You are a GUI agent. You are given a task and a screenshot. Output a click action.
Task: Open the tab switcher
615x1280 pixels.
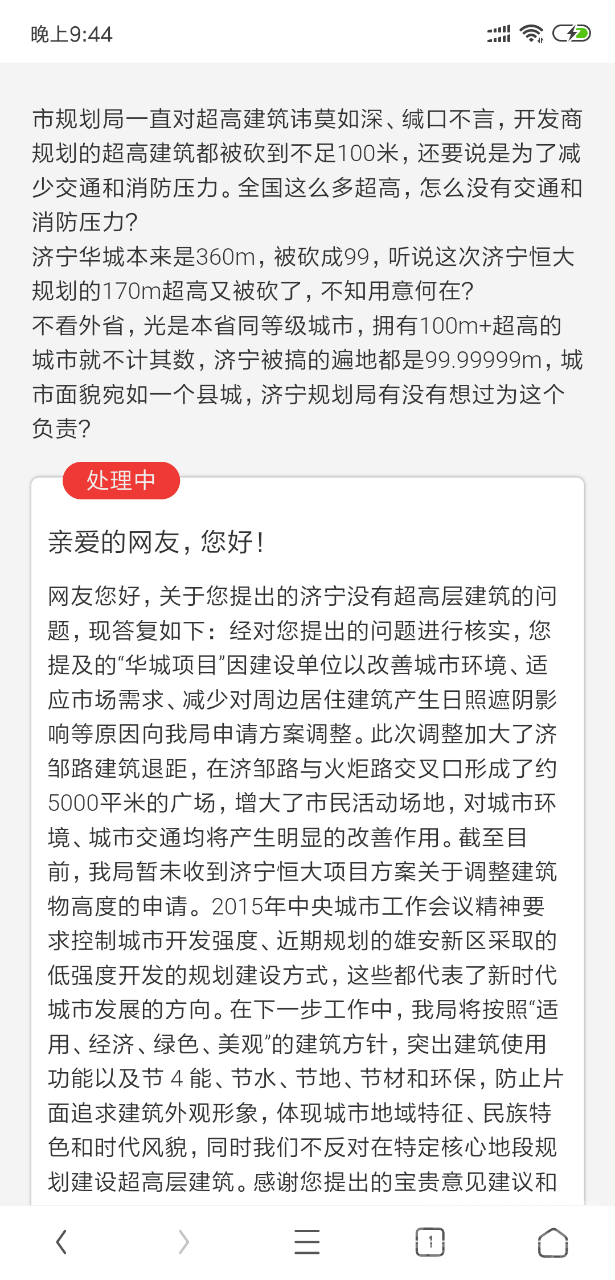click(430, 1242)
